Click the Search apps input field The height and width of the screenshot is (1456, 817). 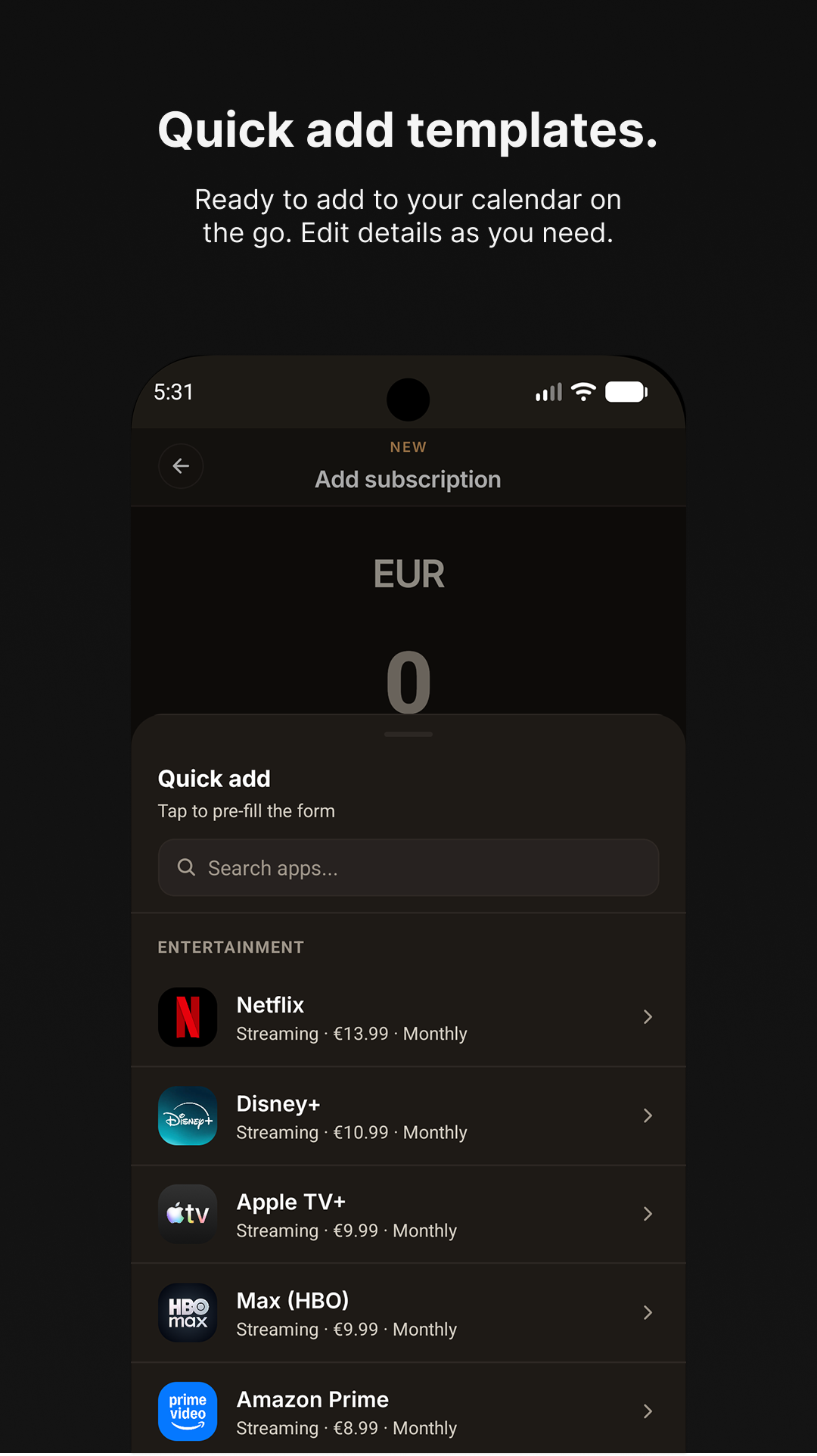click(408, 867)
